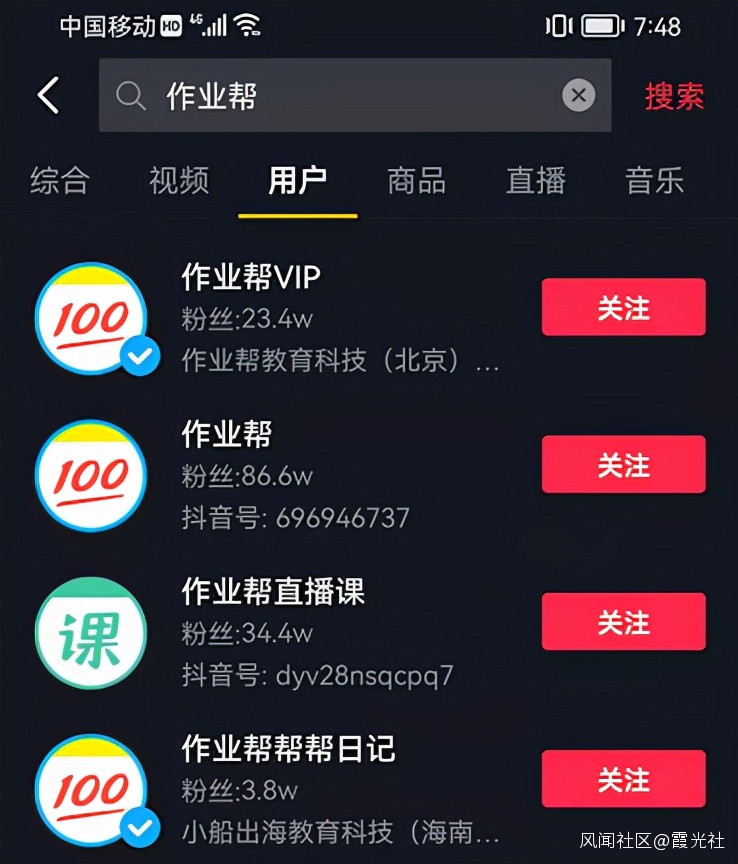Clear the search text with the X

[578, 96]
